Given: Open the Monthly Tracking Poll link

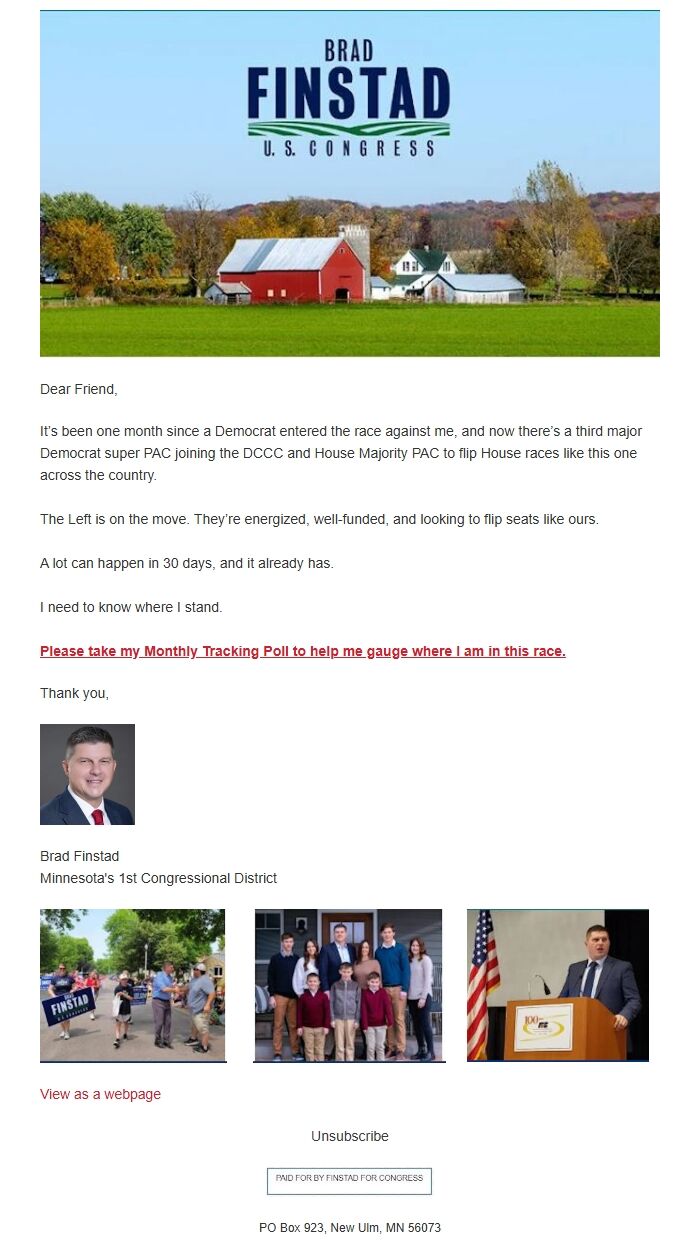Looking at the screenshot, I should click(x=302, y=651).
